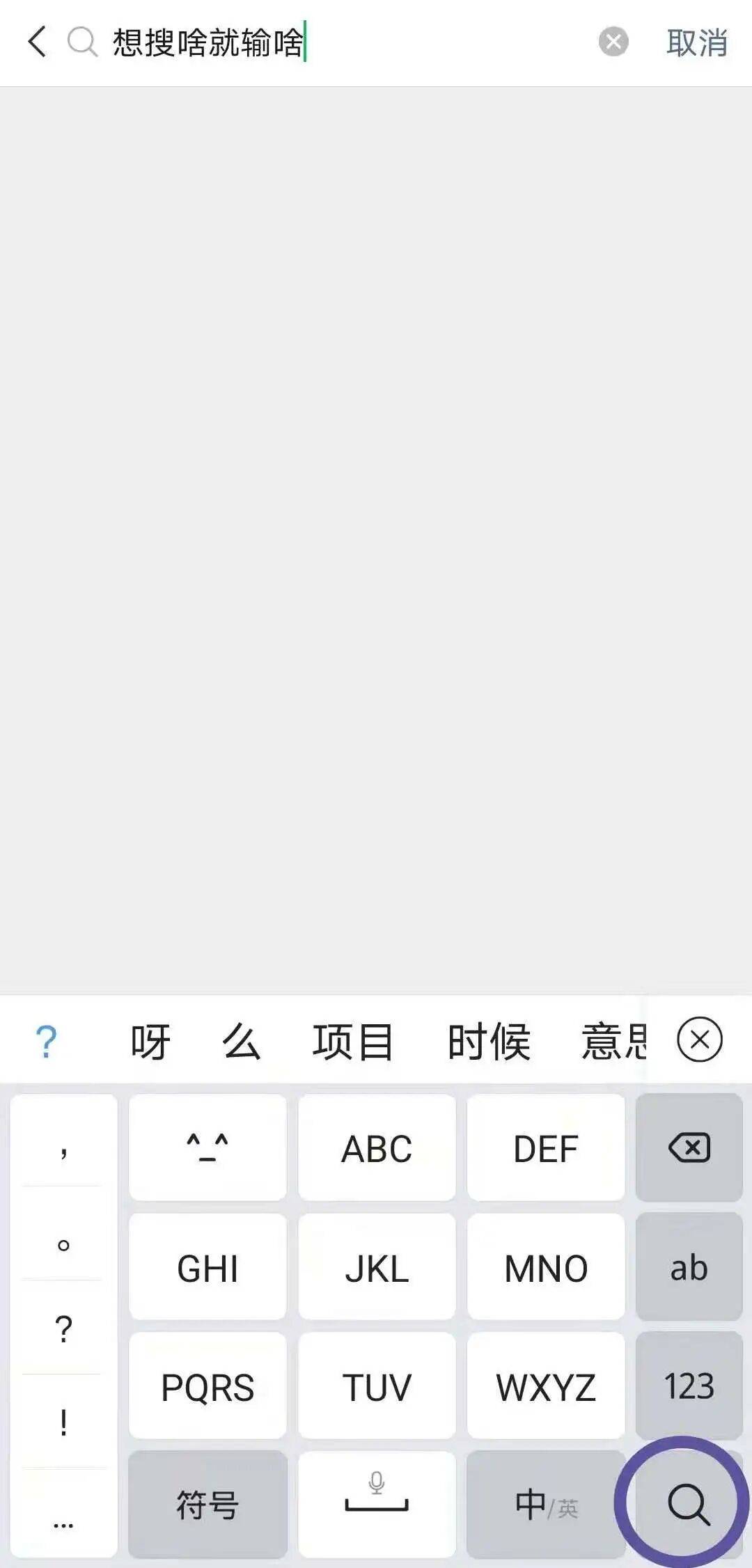Viewport: 752px width, 1568px height.
Task: Toggle 中/英 input language
Action: tap(546, 1505)
